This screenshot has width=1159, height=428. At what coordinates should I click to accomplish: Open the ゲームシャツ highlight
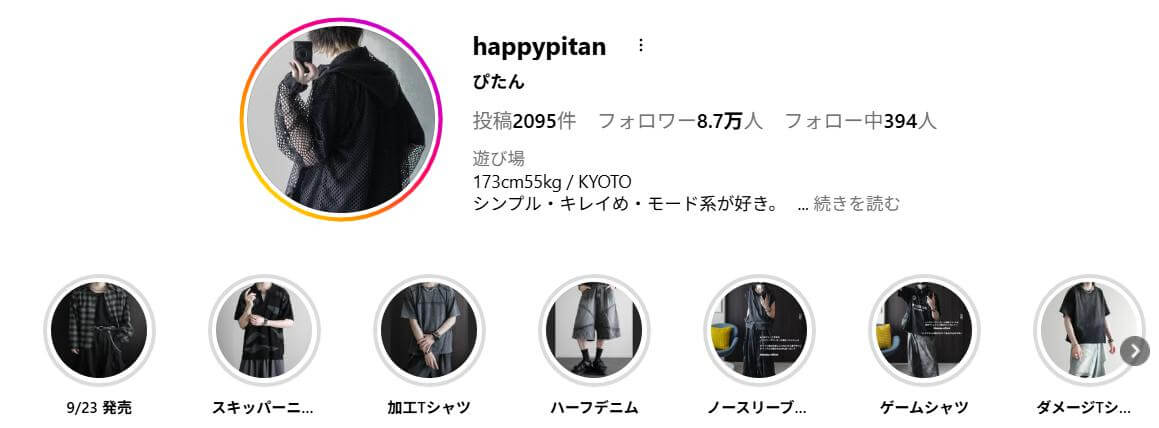(924, 331)
